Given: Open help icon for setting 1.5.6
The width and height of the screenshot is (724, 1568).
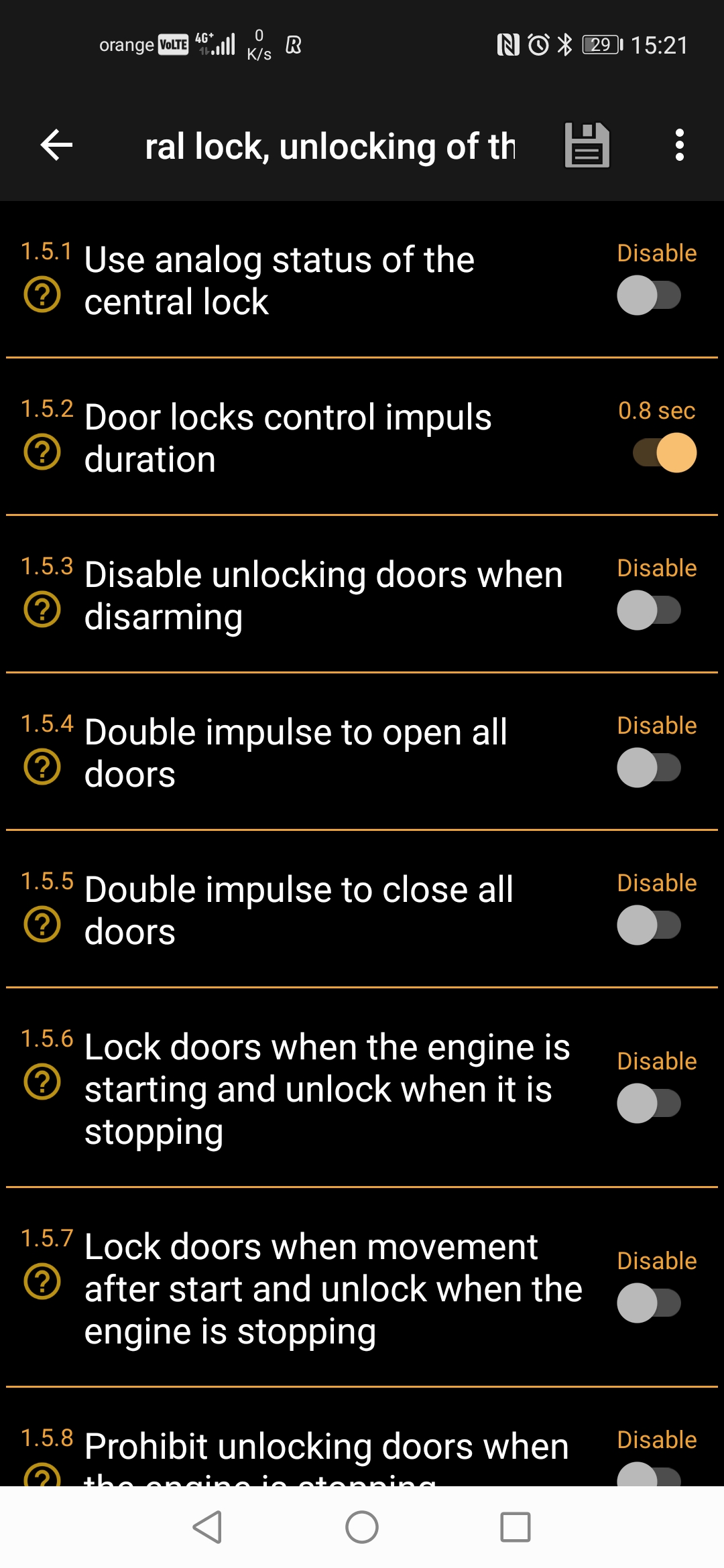Looking at the screenshot, I should (42, 1082).
